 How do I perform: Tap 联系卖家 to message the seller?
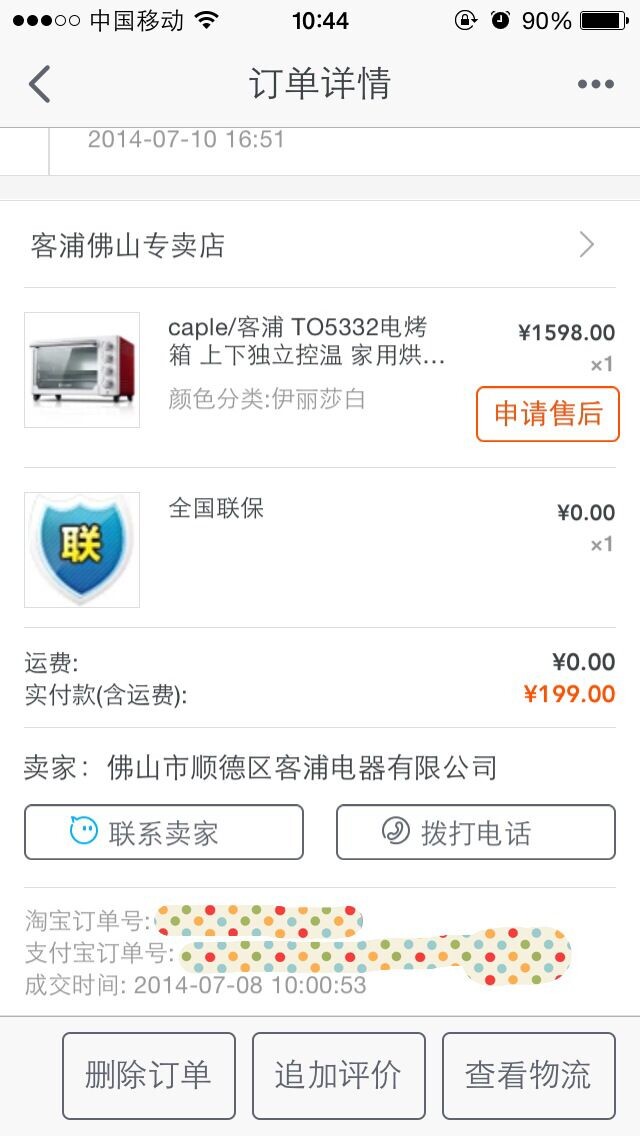point(164,832)
